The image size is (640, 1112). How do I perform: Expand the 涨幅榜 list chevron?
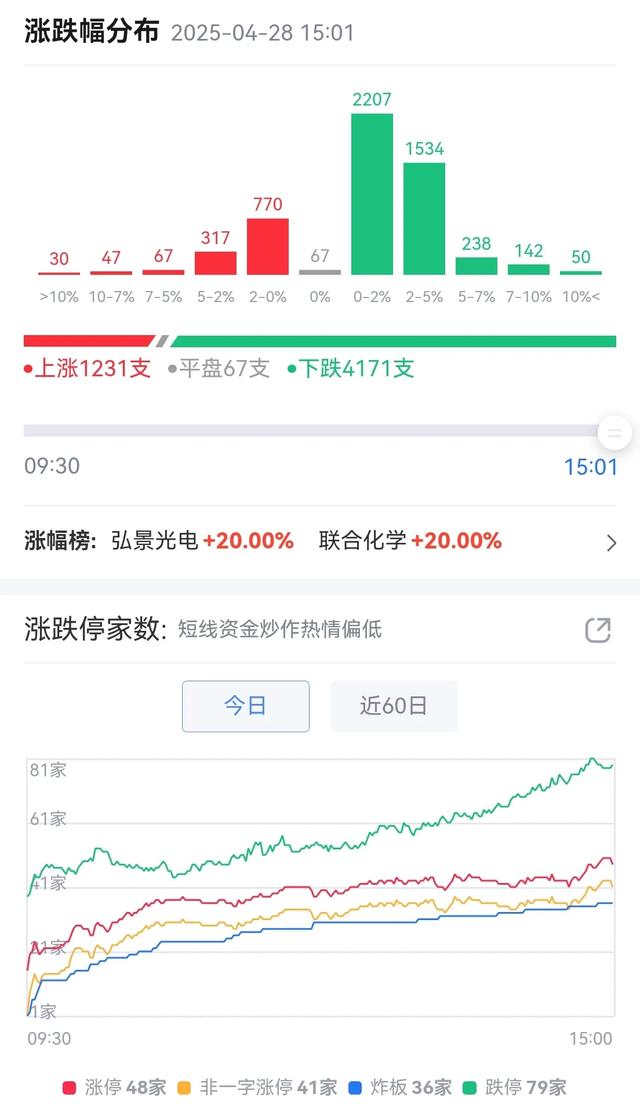[x=612, y=543]
